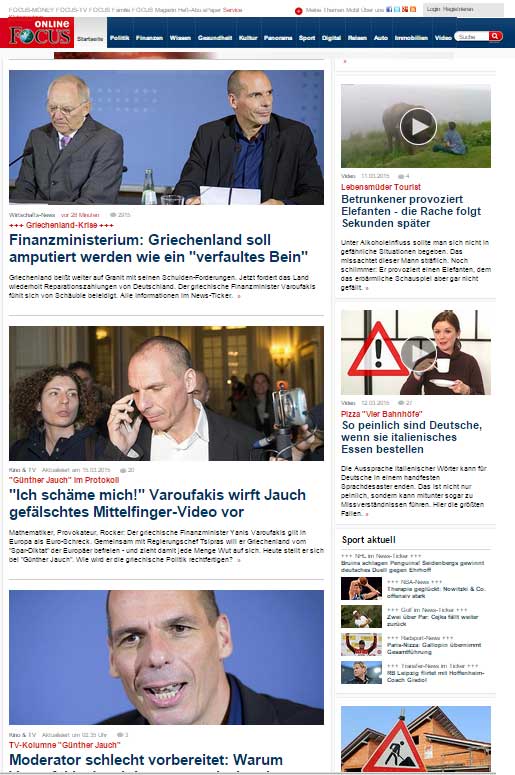Image resolution: width=515 pixels, height=775 pixels.
Task: Open the Gesundheit navigation tab
Action: [215, 38]
